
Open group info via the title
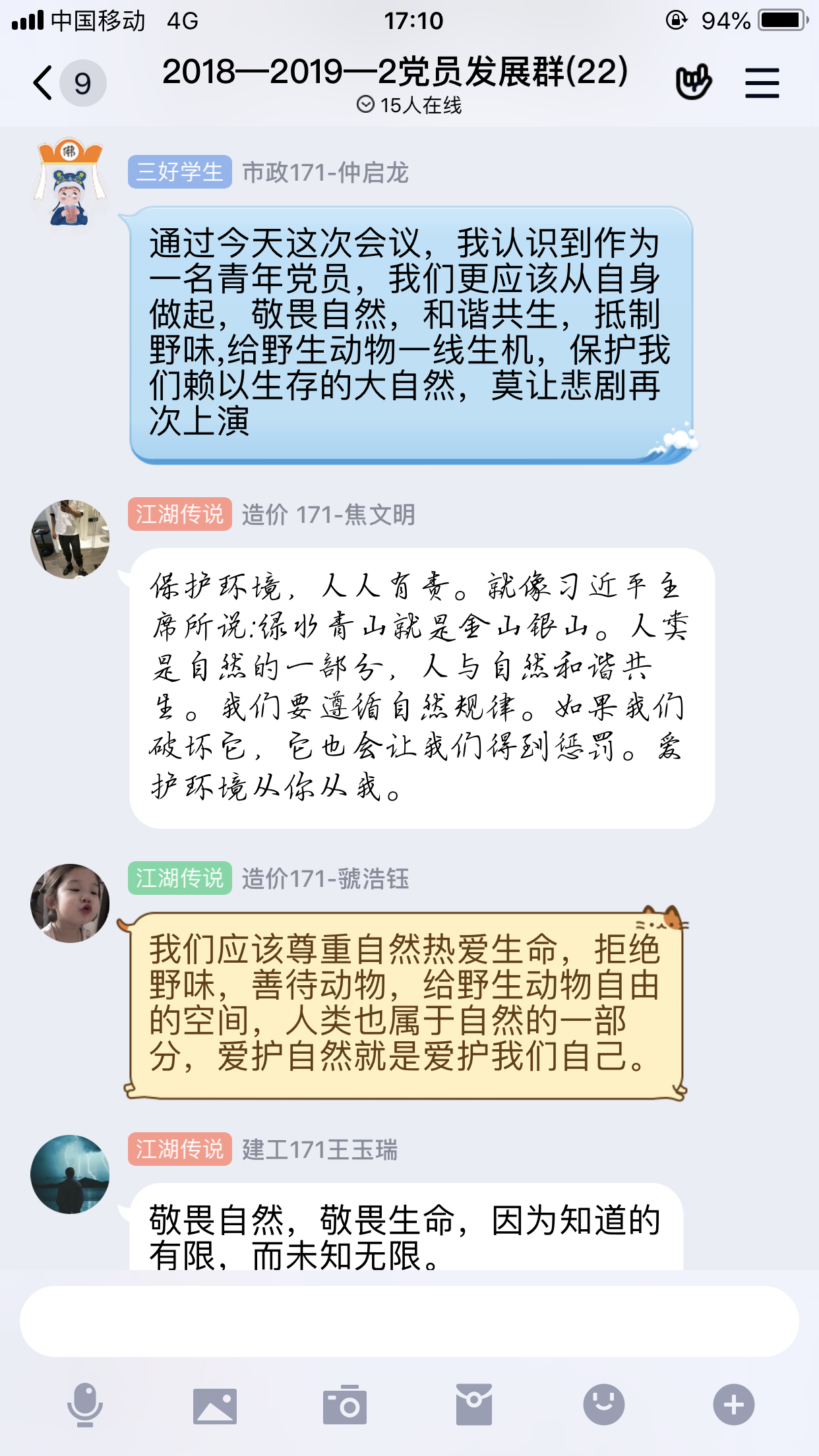pyautogui.click(x=396, y=73)
